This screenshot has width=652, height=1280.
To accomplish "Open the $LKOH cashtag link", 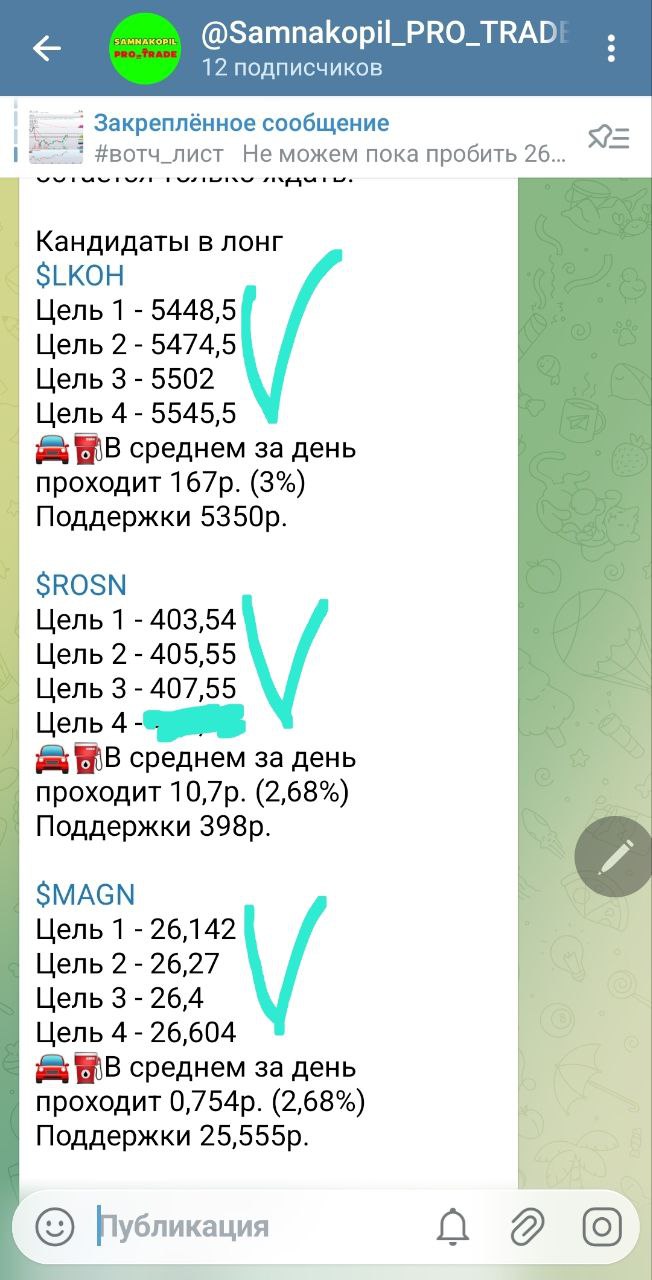I will tap(80, 275).
